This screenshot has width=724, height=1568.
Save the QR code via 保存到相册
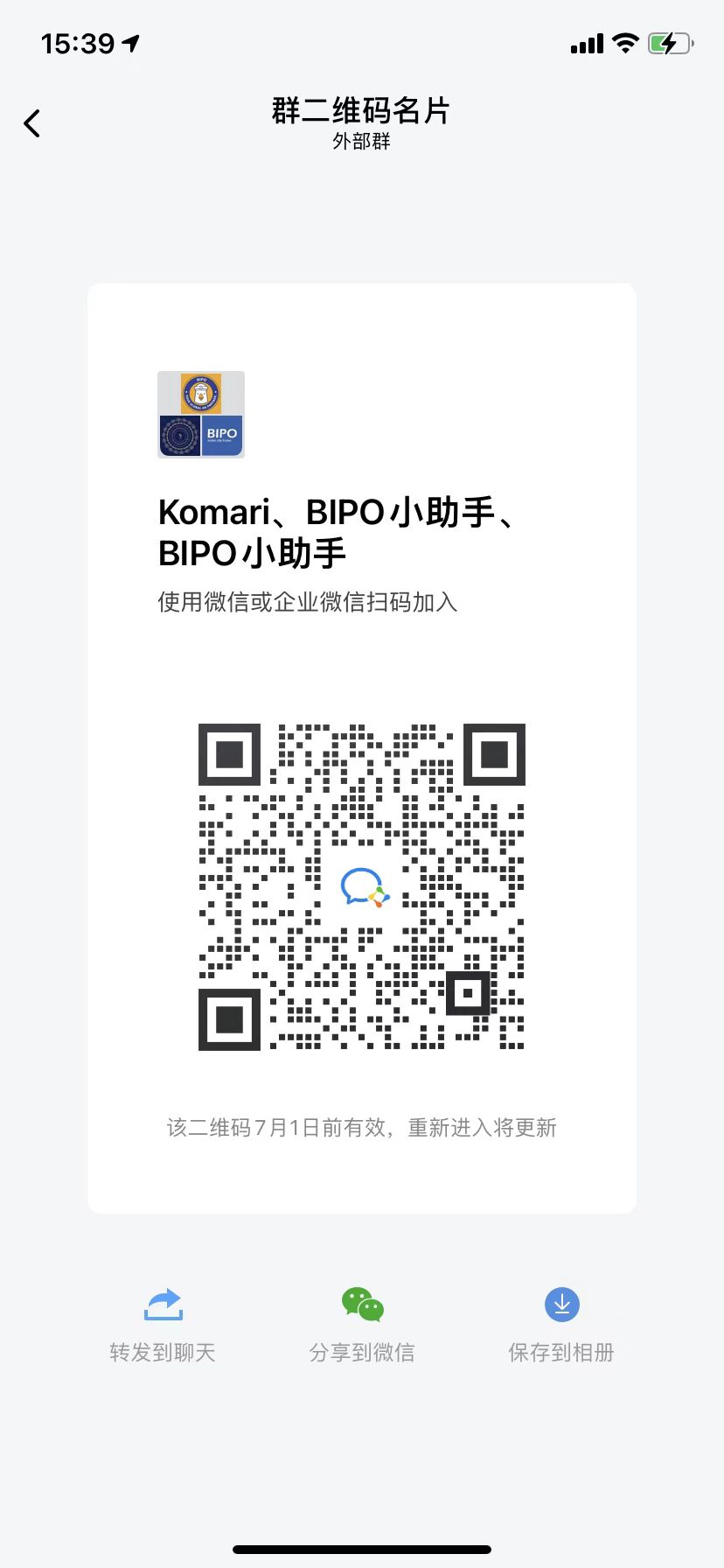tap(561, 1325)
